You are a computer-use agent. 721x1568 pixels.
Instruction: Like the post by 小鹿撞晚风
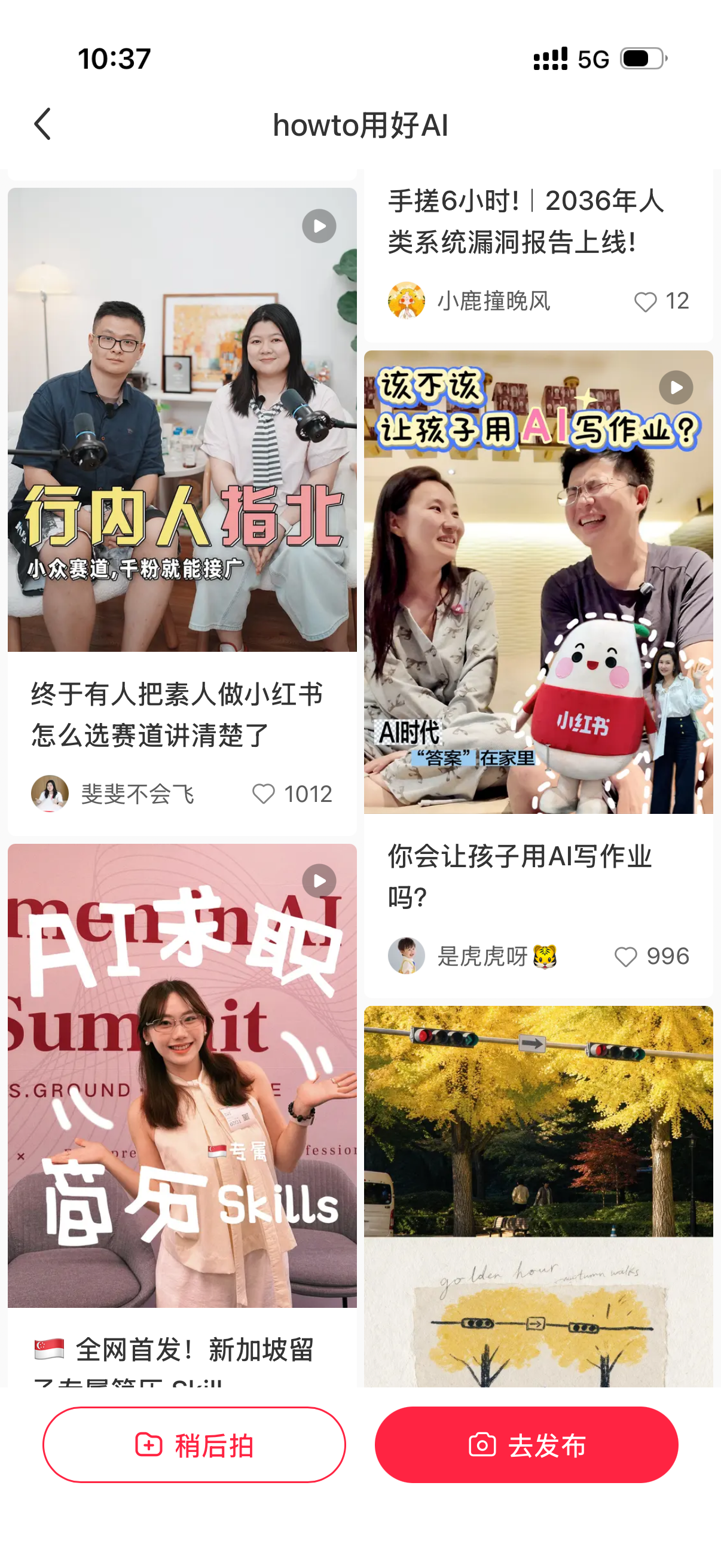pos(646,301)
